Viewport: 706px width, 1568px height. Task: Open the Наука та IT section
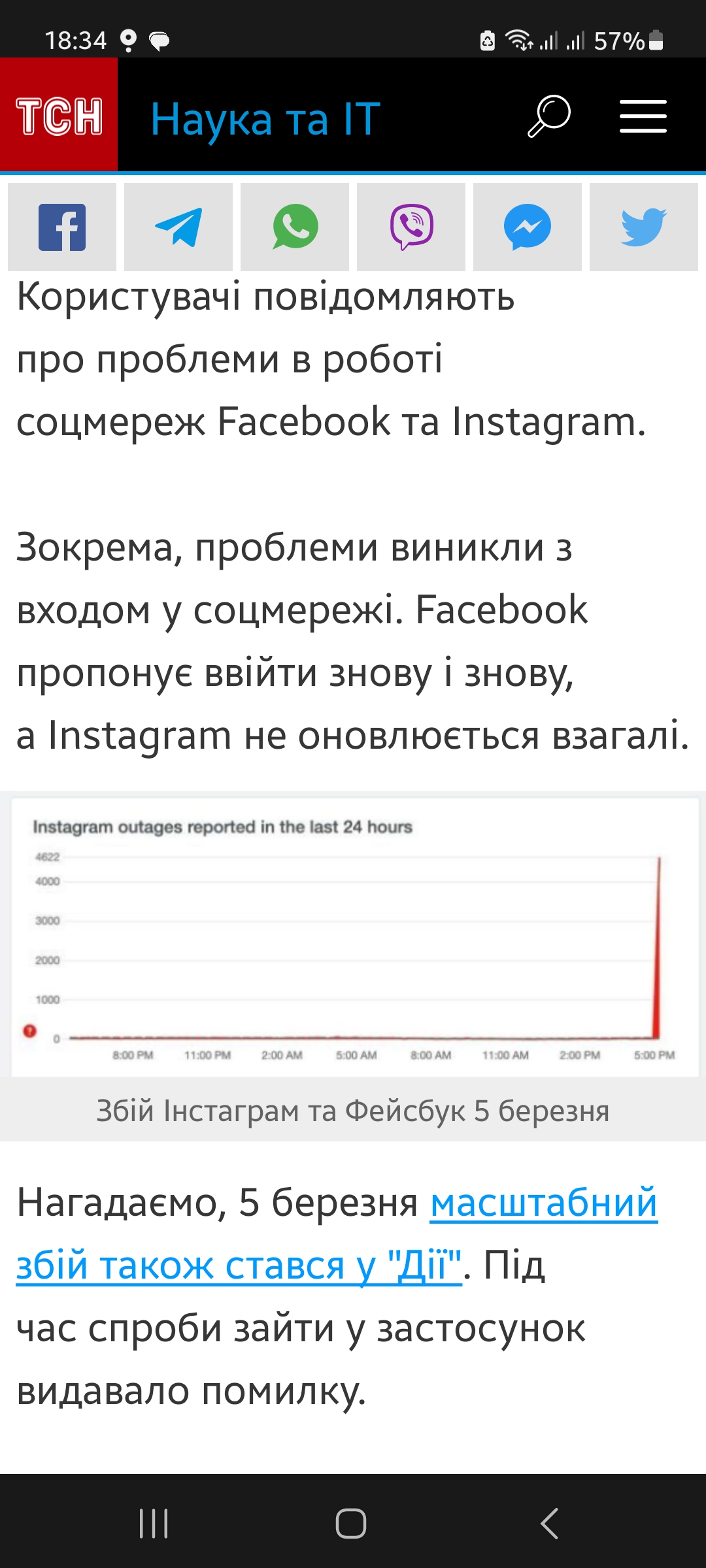(265, 119)
